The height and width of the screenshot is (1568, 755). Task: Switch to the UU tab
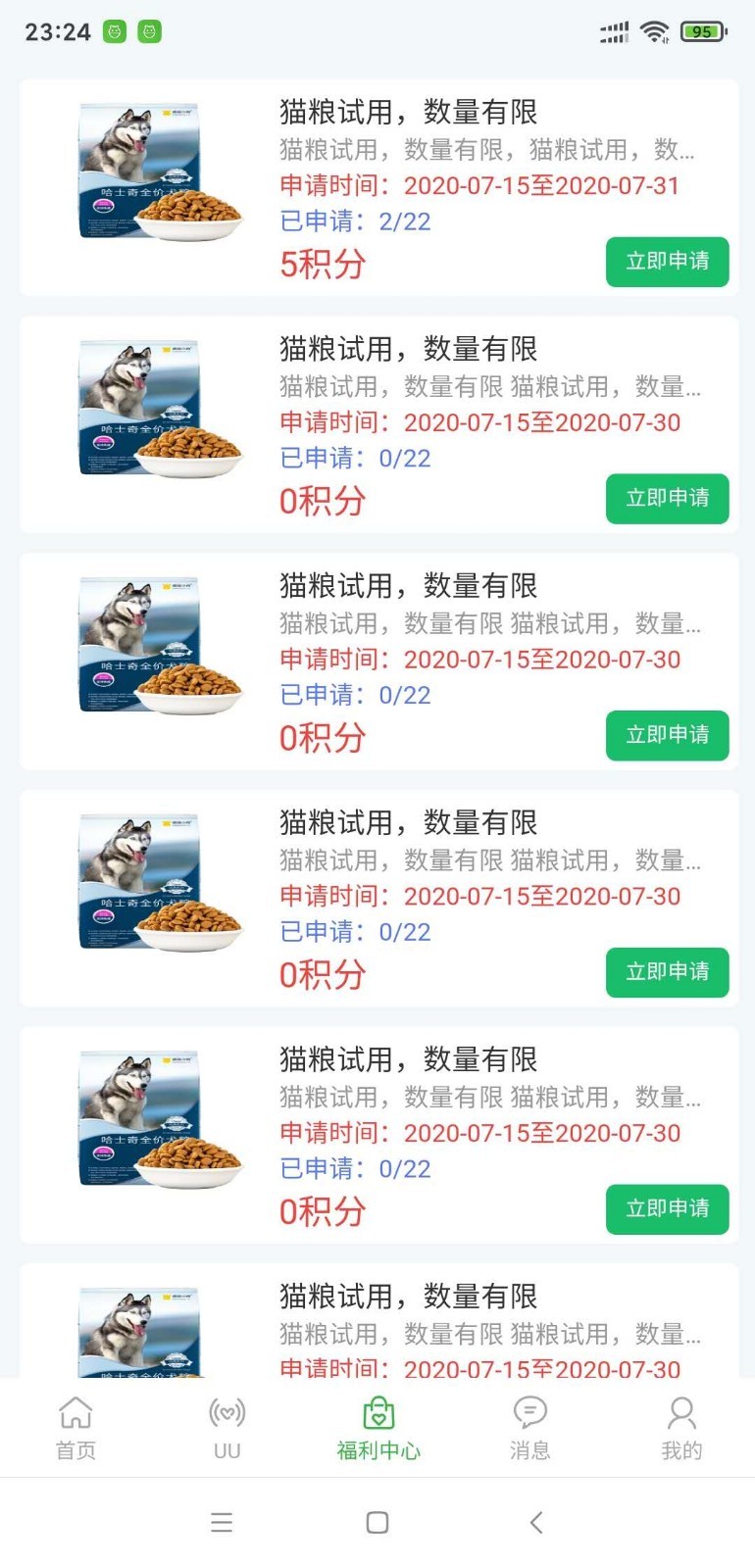(226, 1427)
